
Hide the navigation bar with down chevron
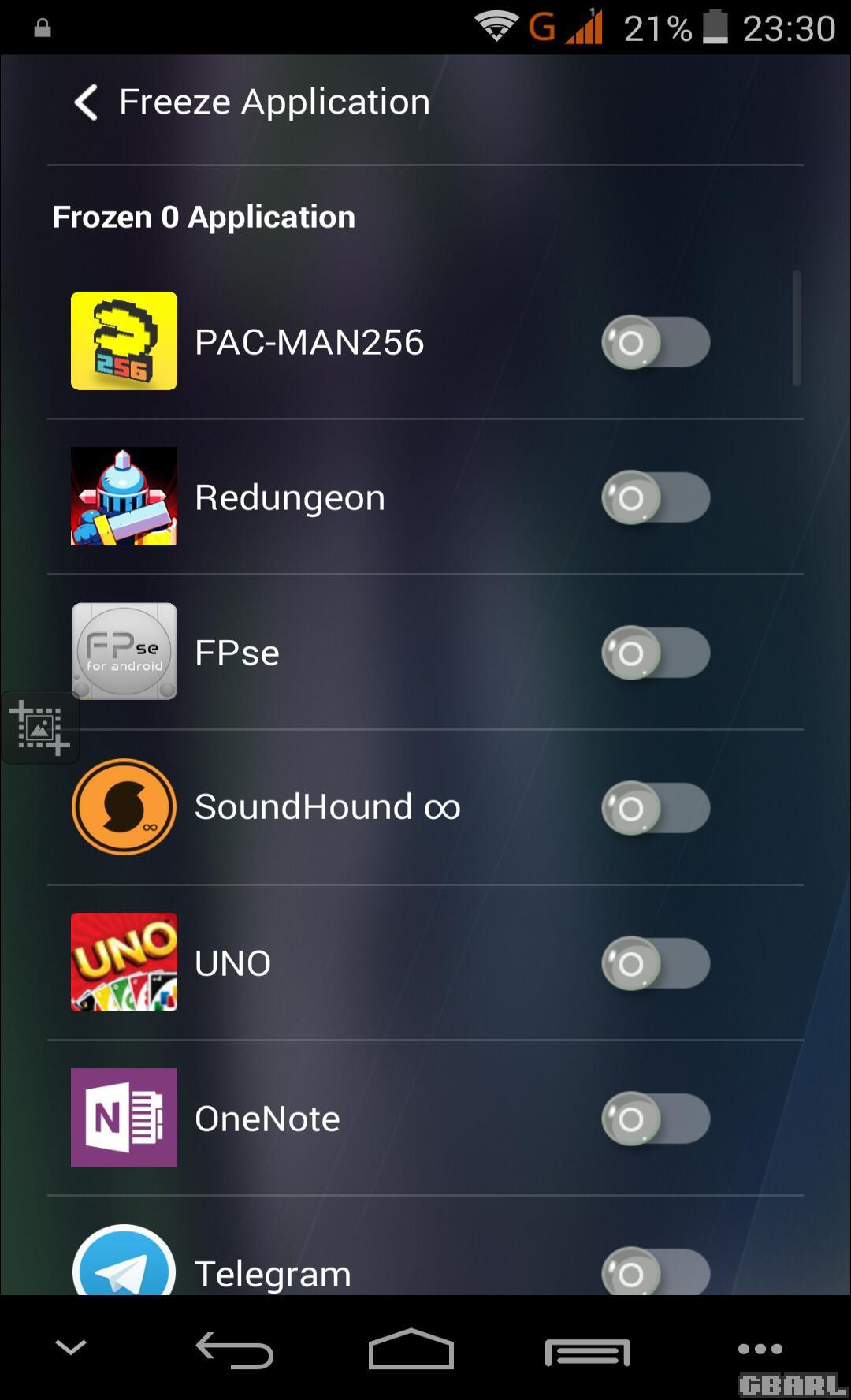[71, 1347]
